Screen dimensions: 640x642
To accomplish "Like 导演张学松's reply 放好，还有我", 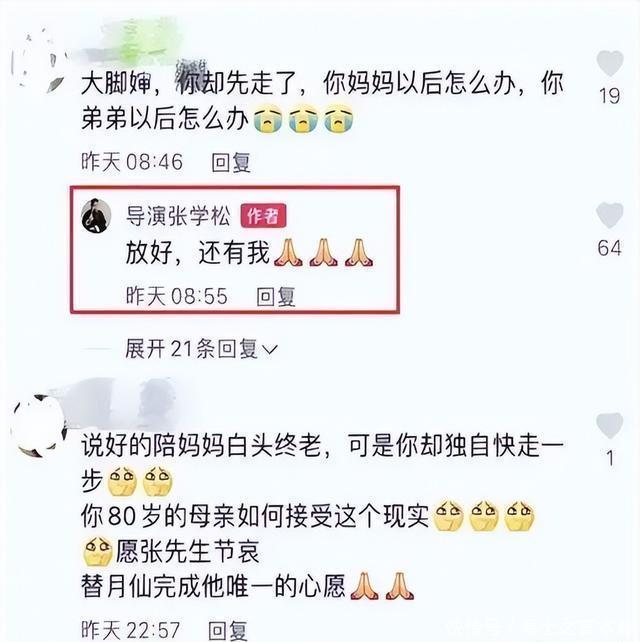I will (609, 216).
